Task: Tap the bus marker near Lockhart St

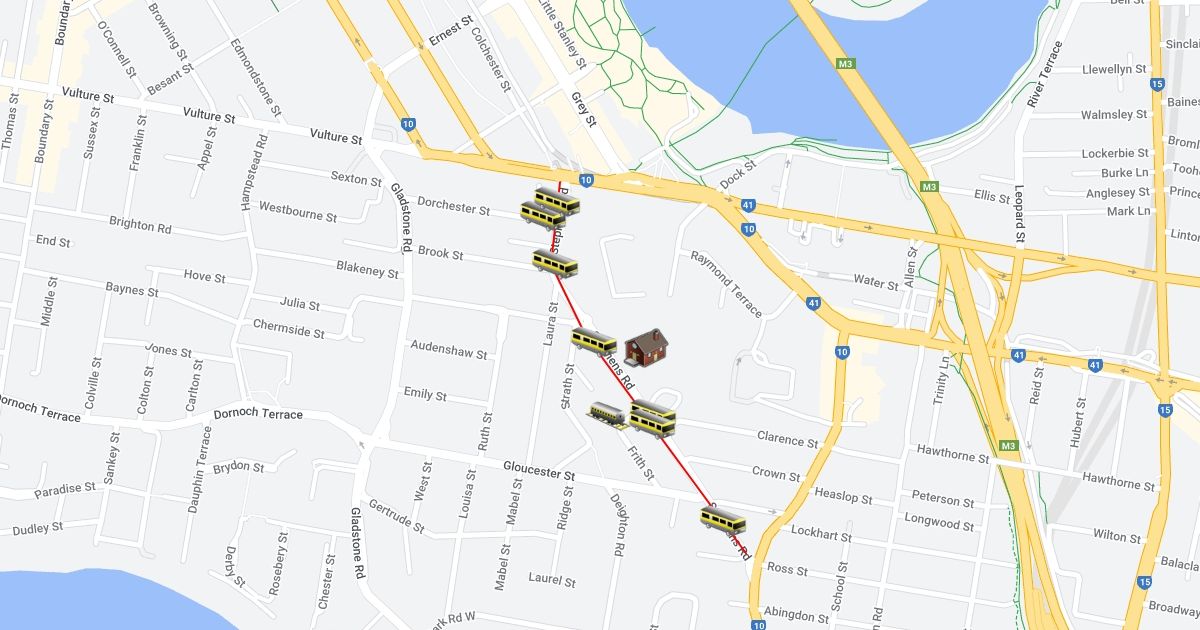Action: pos(722,520)
